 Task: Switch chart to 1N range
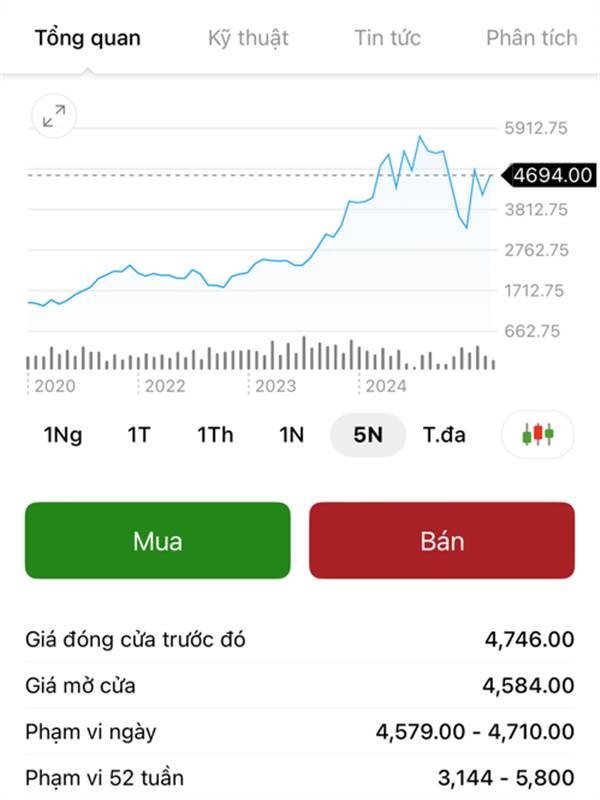point(291,435)
